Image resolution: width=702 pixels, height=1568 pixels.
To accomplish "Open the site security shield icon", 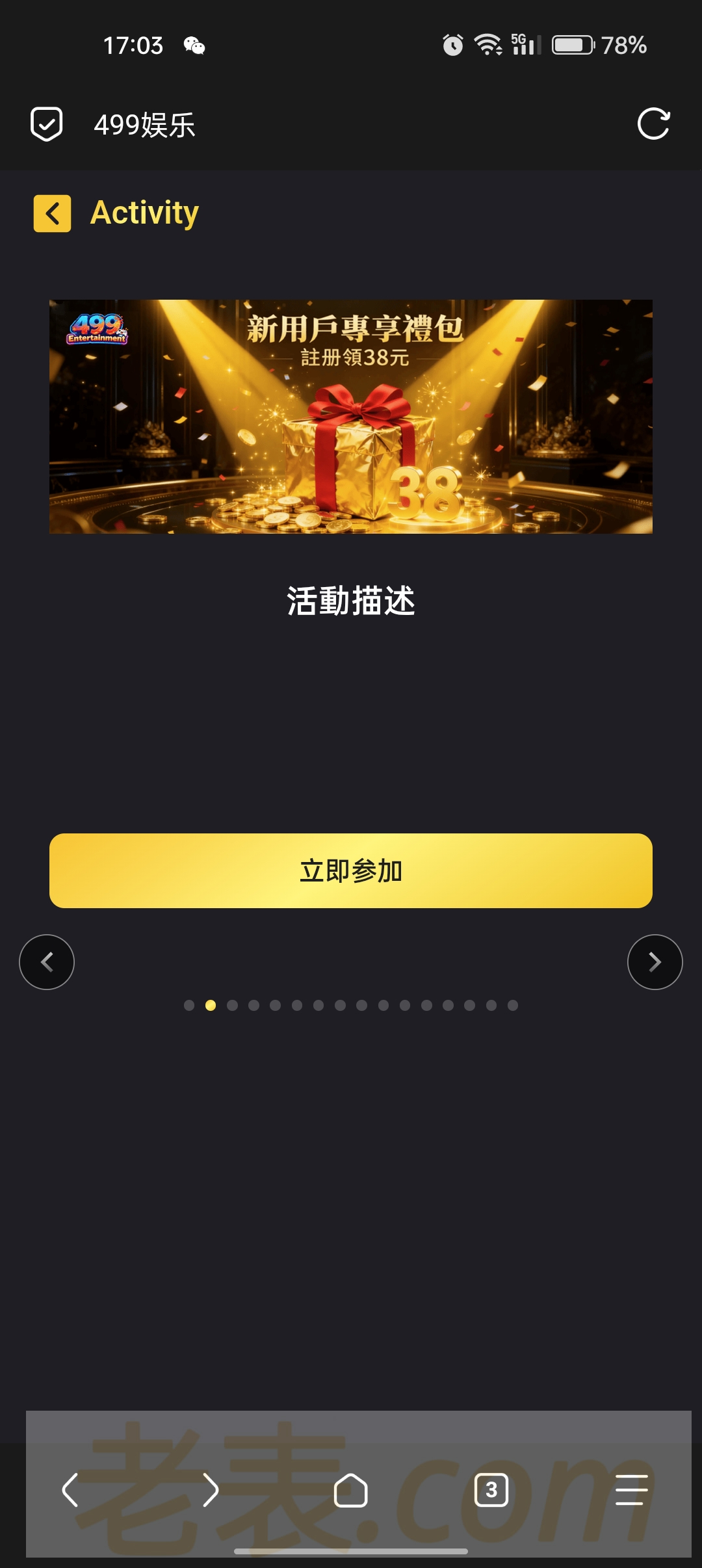I will [x=47, y=124].
